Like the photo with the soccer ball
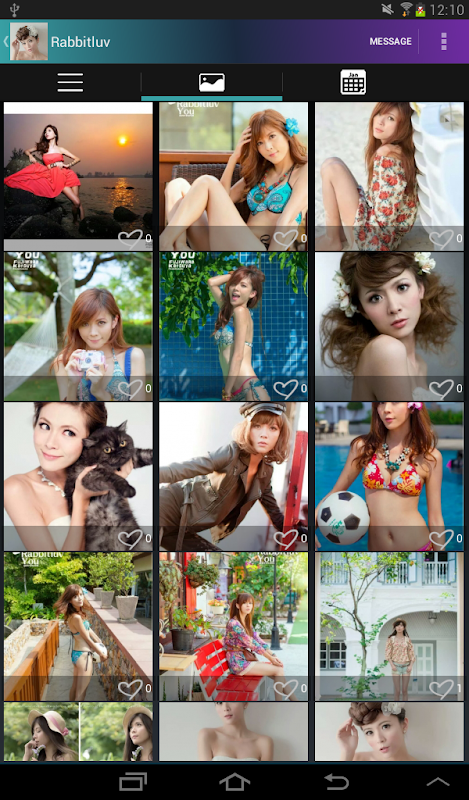This screenshot has height=800, width=469. (441, 538)
